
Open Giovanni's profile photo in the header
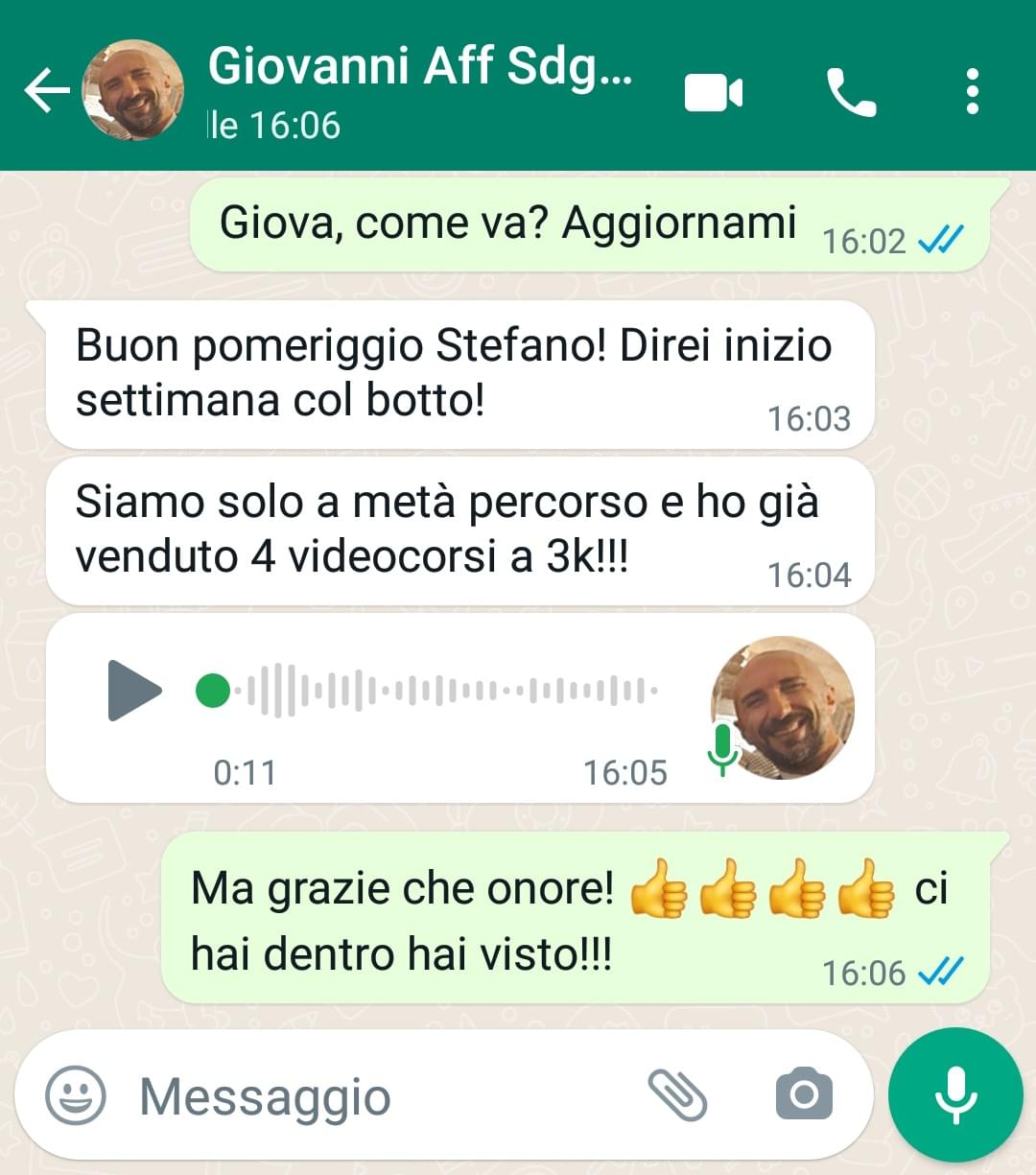133,90
